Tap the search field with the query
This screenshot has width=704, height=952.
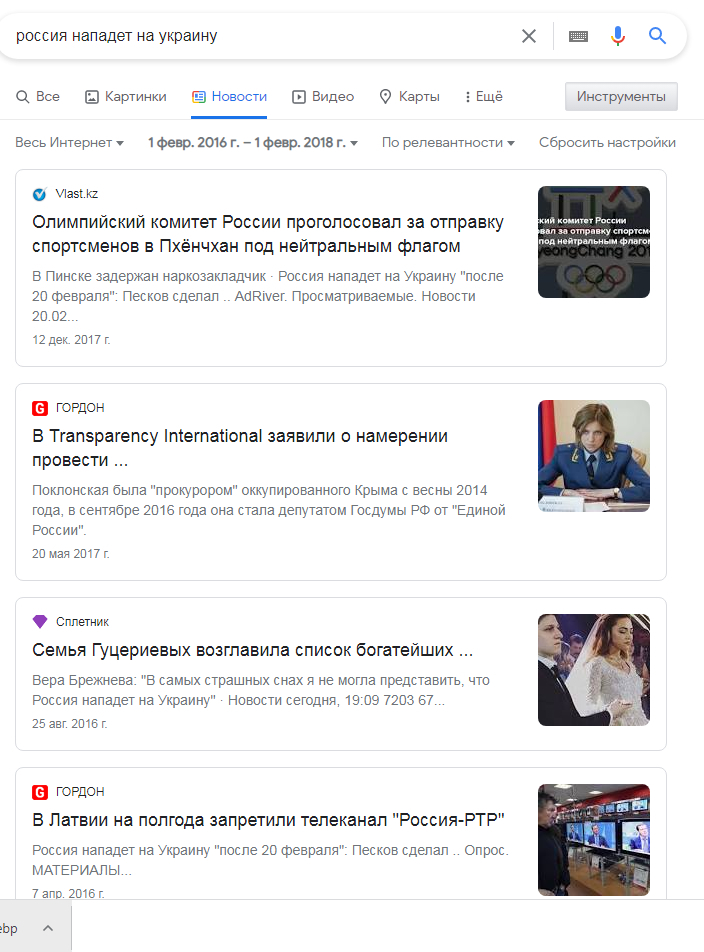(x=261, y=36)
